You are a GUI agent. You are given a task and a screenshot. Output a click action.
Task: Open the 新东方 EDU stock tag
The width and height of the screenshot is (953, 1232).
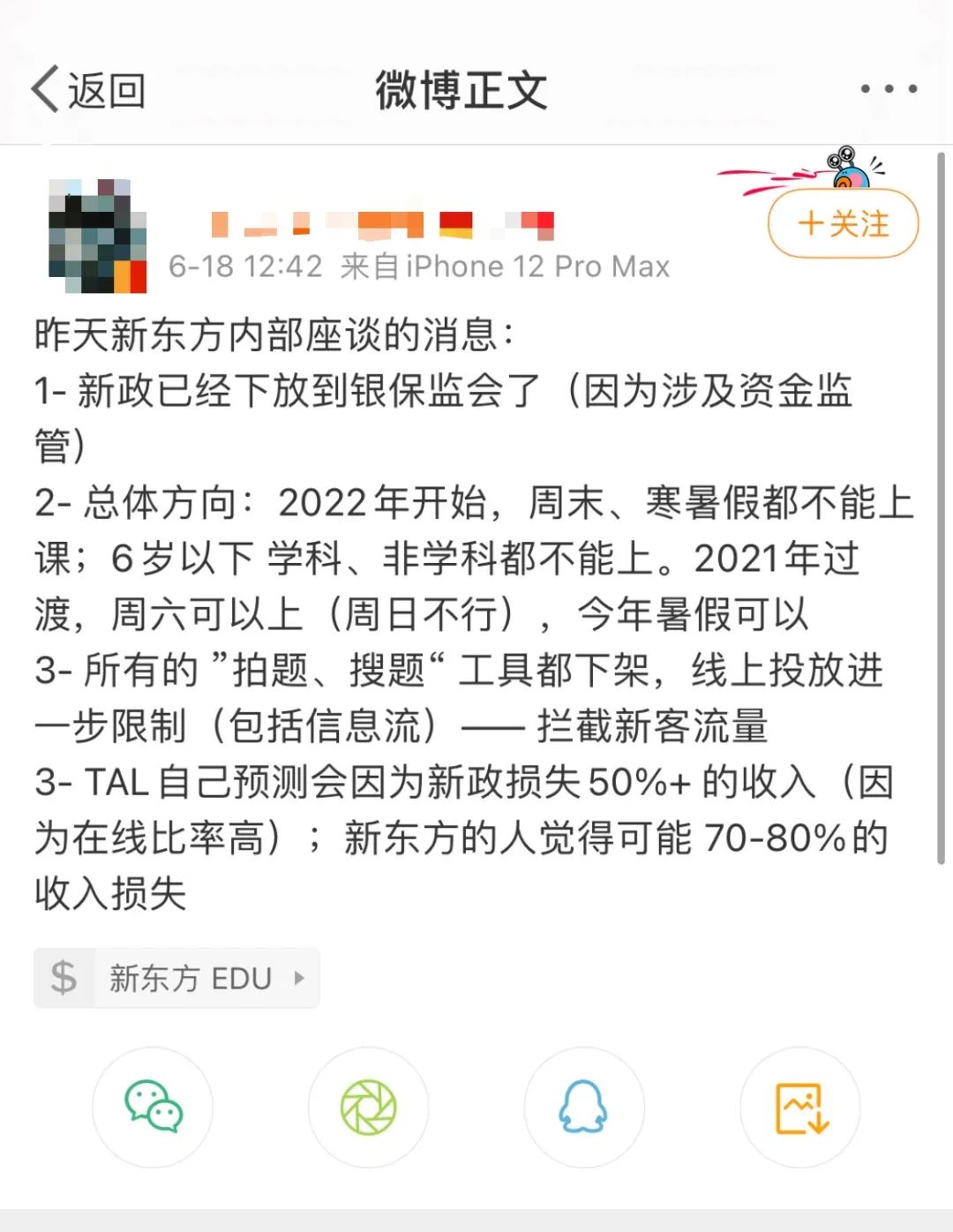coord(176,978)
